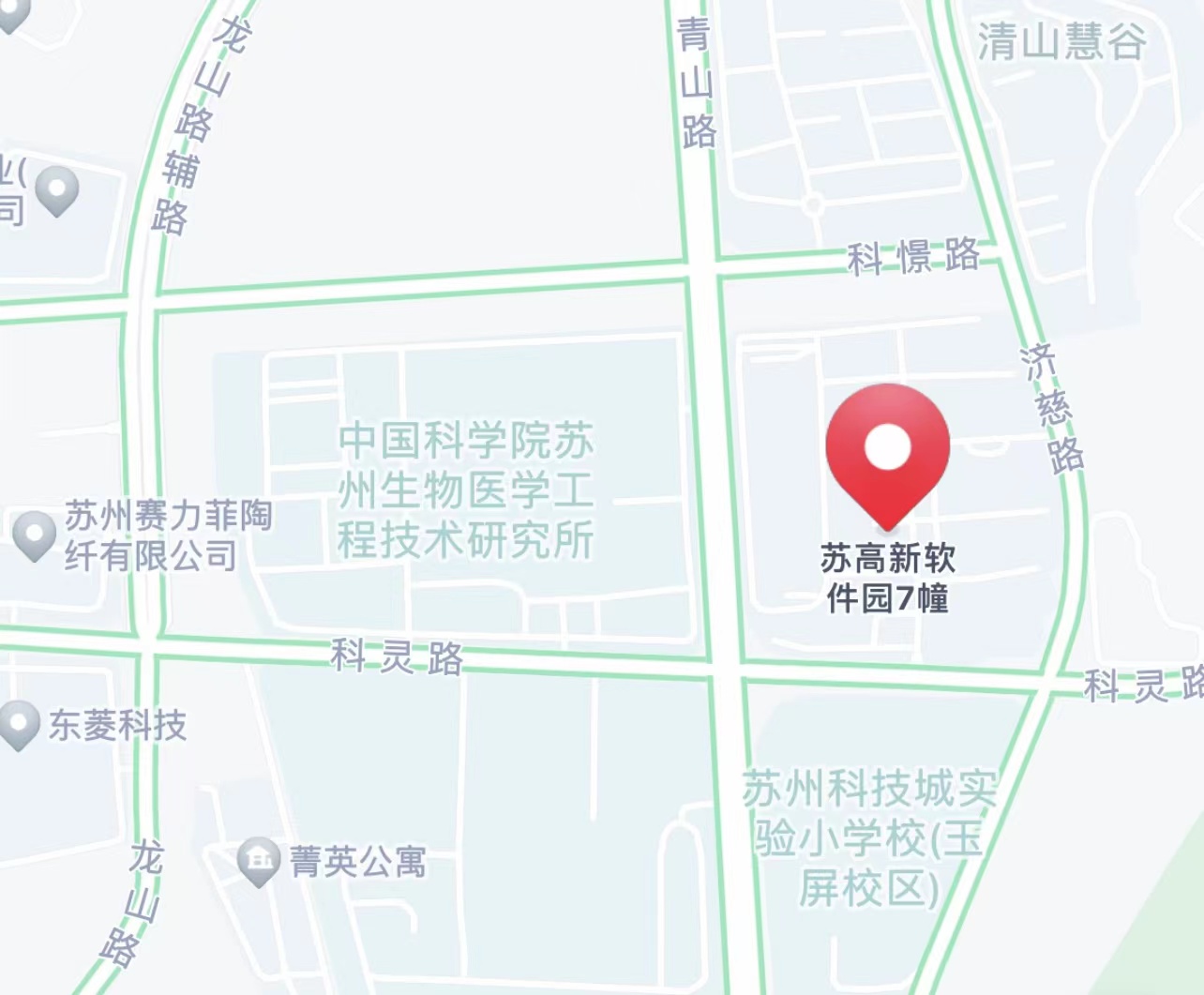Viewport: 1204px width, 995px height.
Task: Tap the 菁英公寓 apartment marker
Action: tap(258, 860)
